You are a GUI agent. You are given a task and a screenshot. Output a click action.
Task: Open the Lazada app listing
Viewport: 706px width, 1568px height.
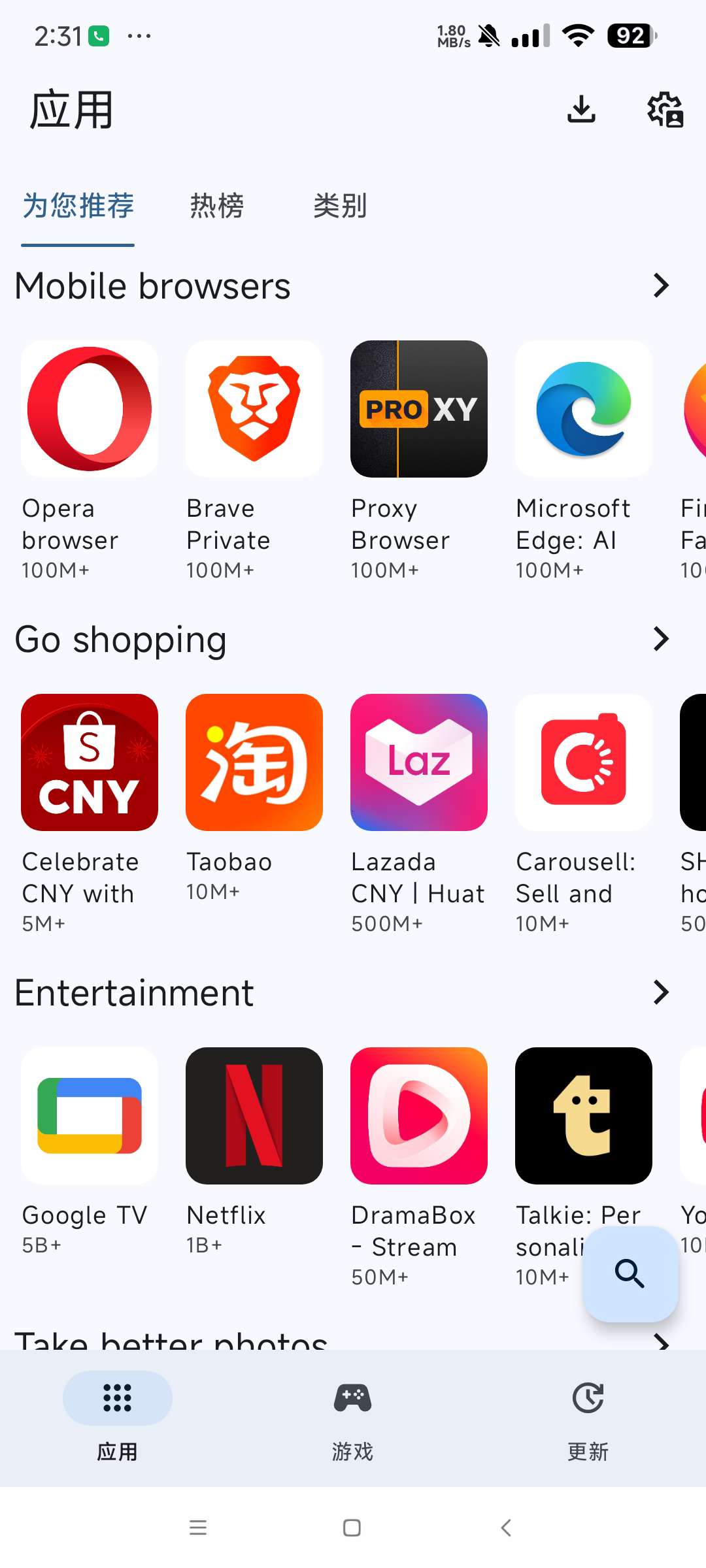tap(419, 762)
